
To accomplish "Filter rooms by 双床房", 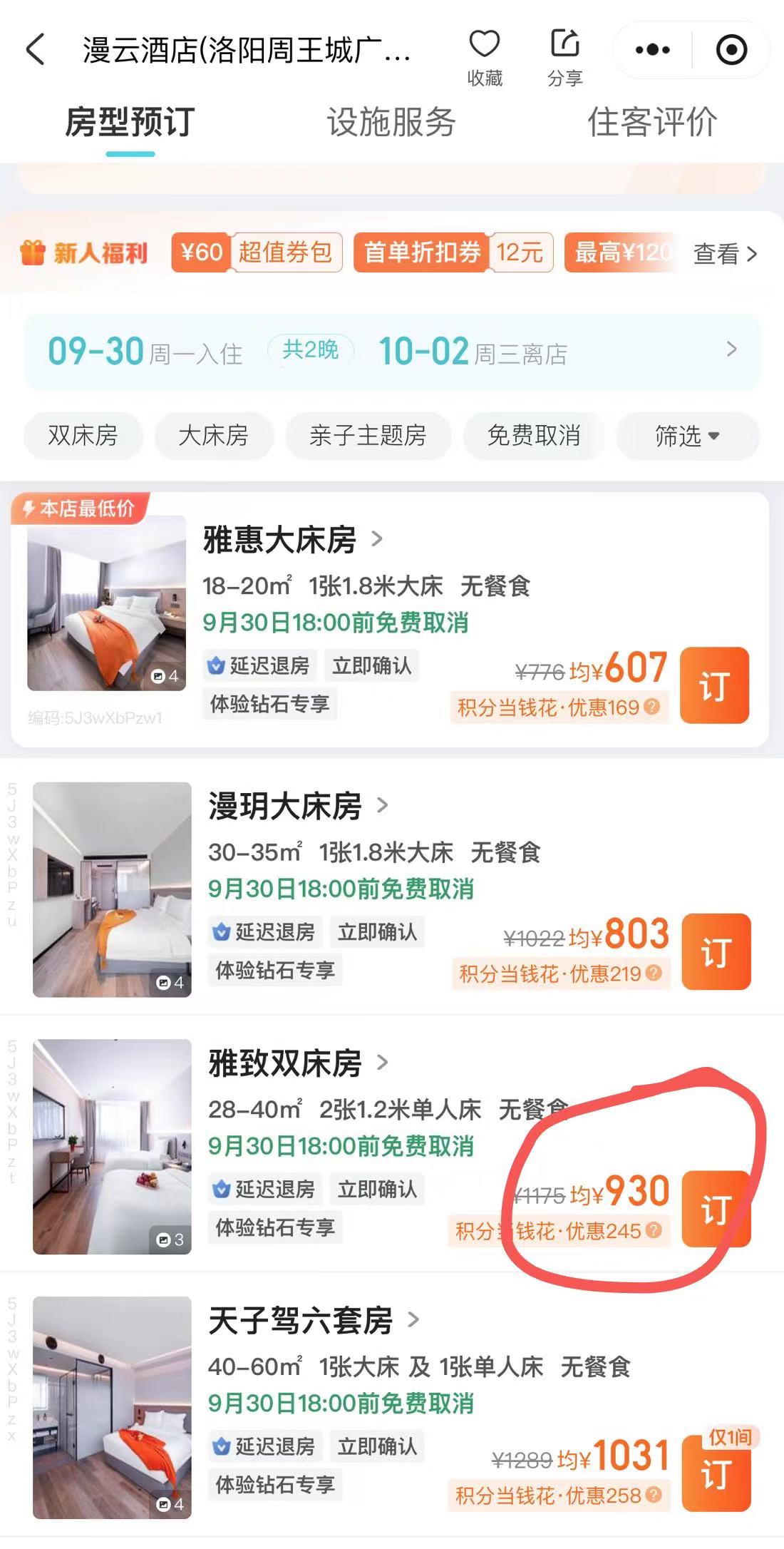I will pyautogui.click(x=83, y=435).
